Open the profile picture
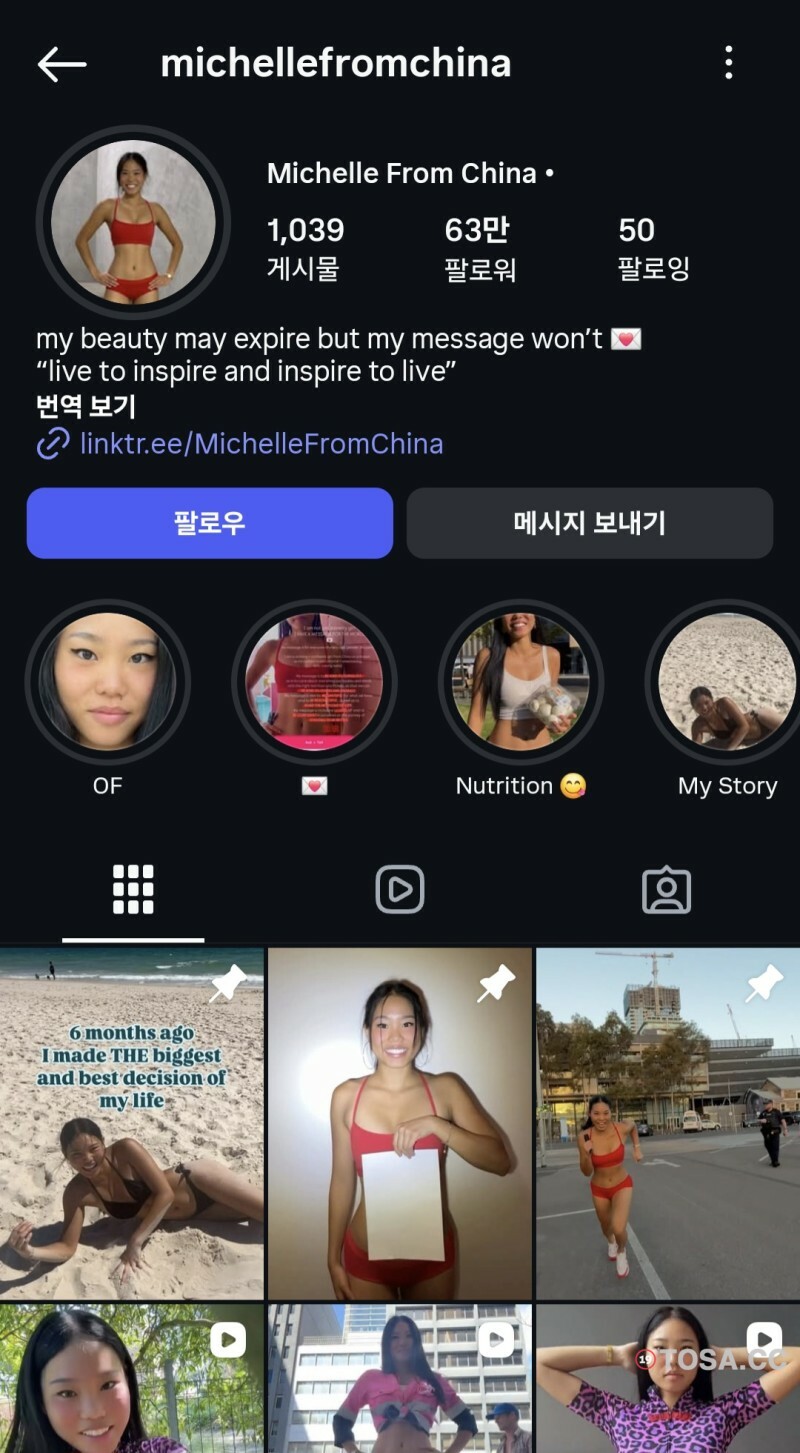The image size is (800, 1453). point(133,222)
